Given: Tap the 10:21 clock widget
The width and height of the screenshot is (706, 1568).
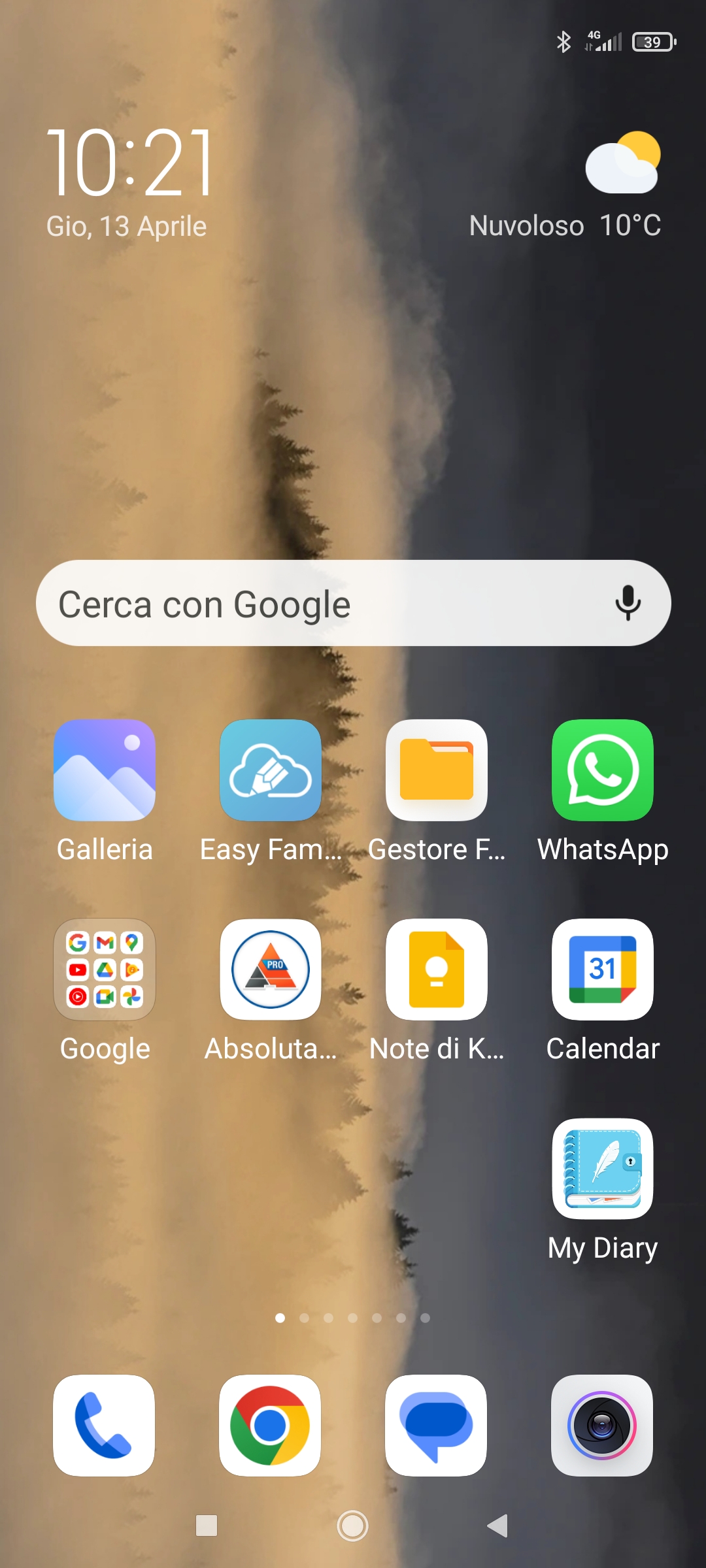Looking at the screenshot, I should [x=131, y=163].
